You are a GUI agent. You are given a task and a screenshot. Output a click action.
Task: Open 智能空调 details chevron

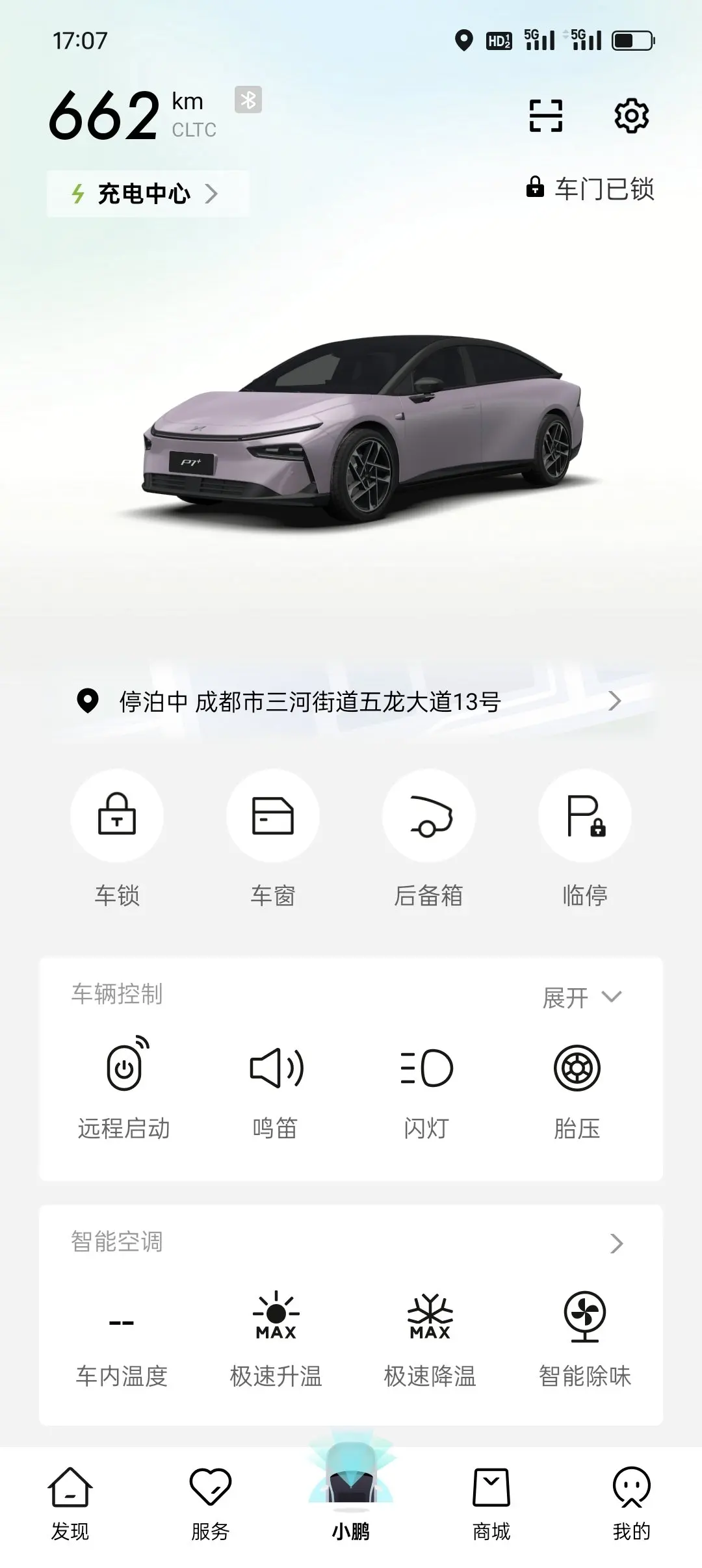pos(616,1244)
